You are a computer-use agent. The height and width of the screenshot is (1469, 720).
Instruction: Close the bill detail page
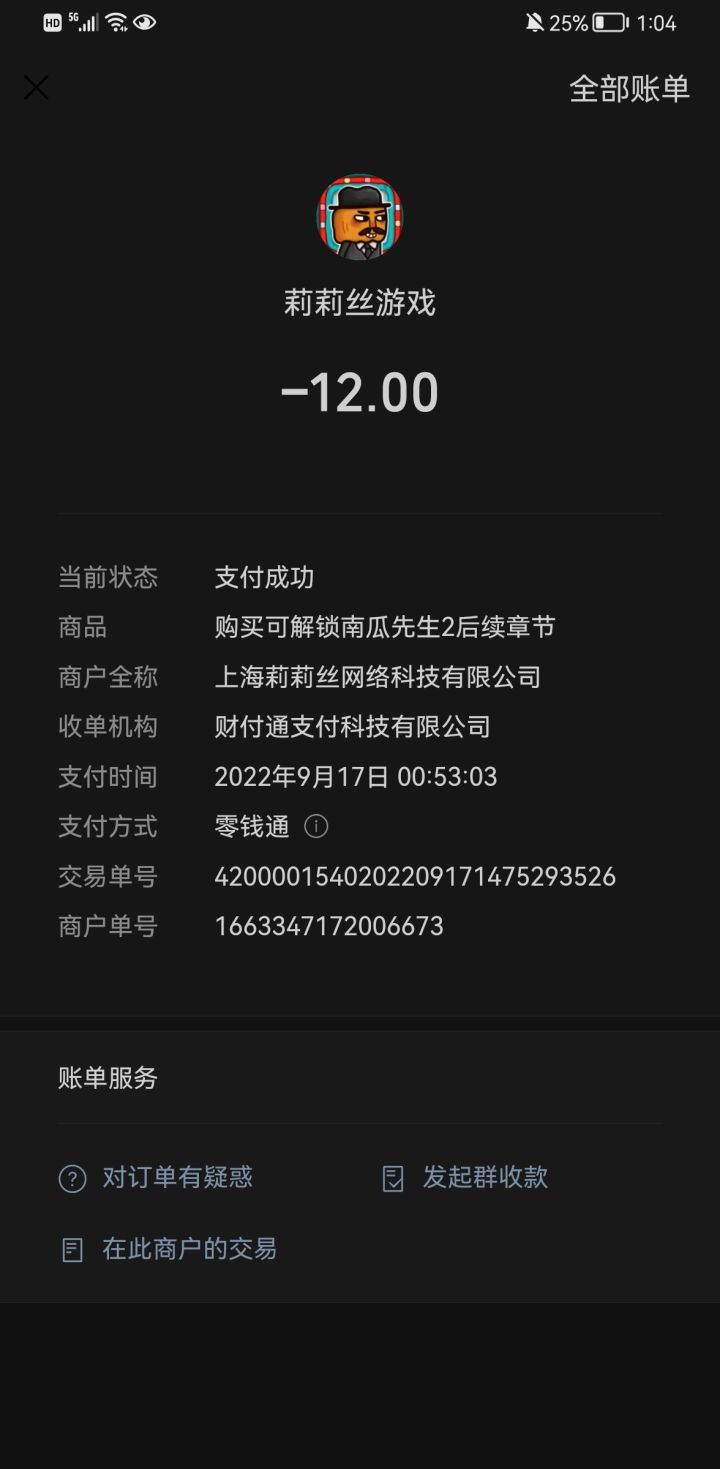pos(36,88)
